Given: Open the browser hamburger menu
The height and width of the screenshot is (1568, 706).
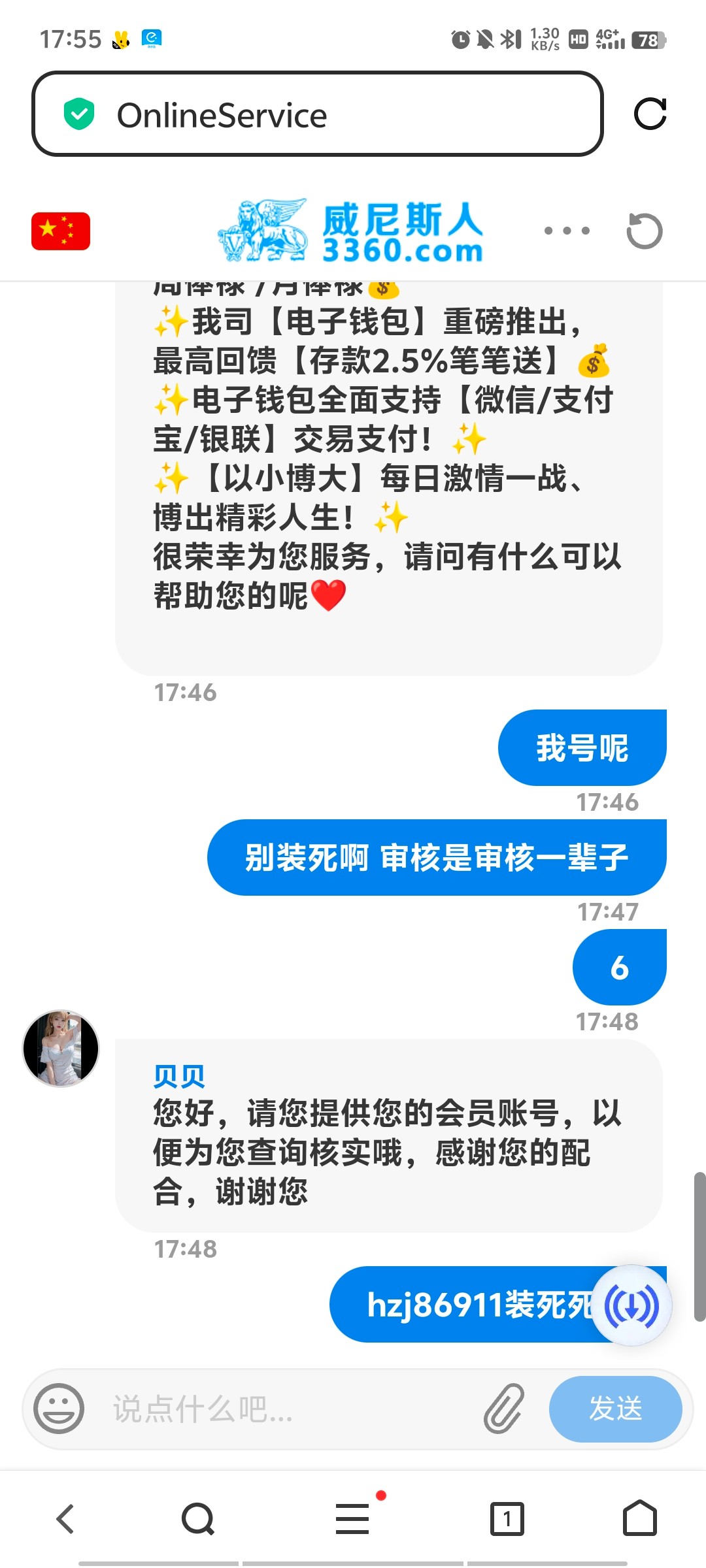Looking at the screenshot, I should [x=353, y=1518].
